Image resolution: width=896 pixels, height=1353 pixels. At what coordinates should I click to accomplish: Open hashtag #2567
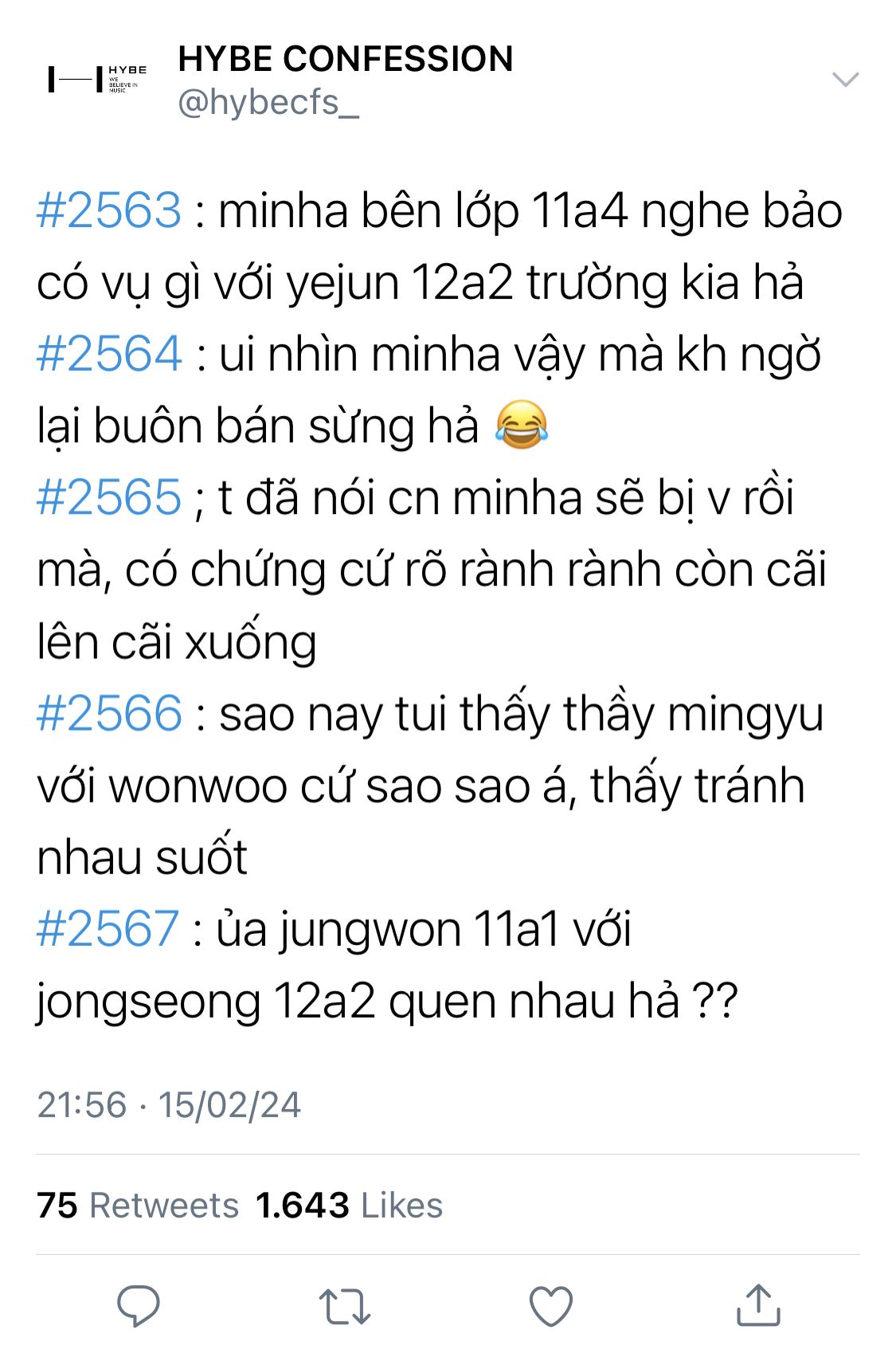pyautogui.click(x=108, y=928)
